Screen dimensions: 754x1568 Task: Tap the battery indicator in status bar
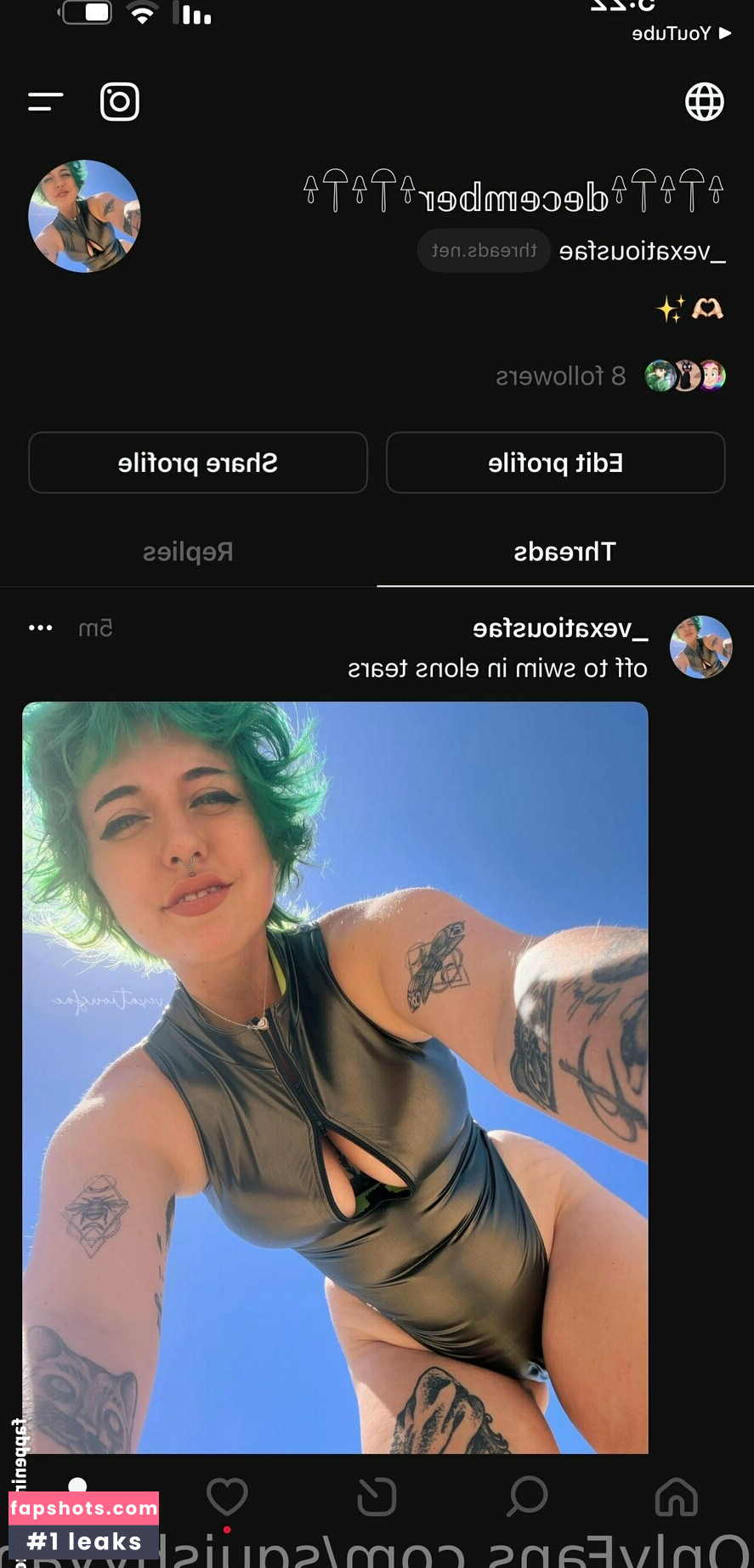point(85,14)
